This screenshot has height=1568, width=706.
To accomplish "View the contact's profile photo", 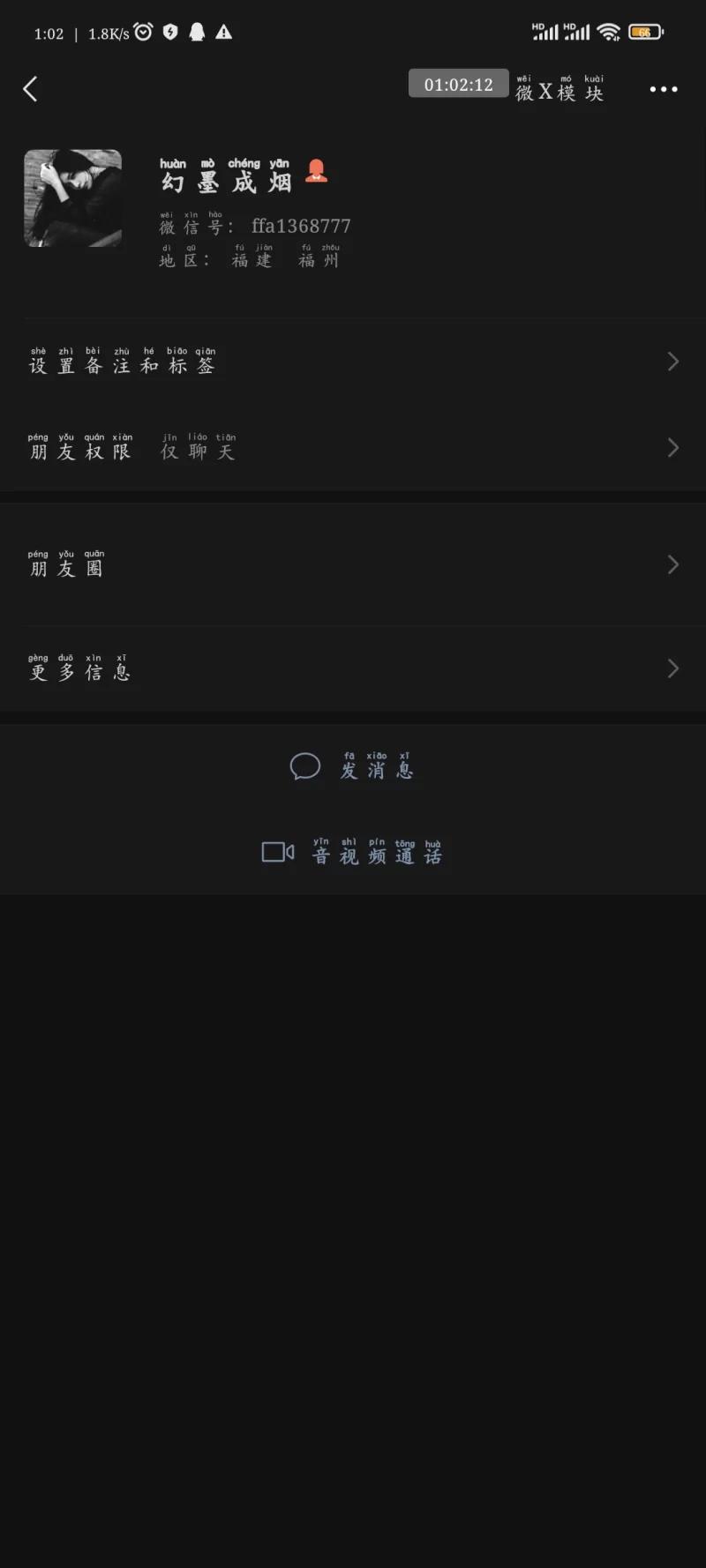I will 73,198.
